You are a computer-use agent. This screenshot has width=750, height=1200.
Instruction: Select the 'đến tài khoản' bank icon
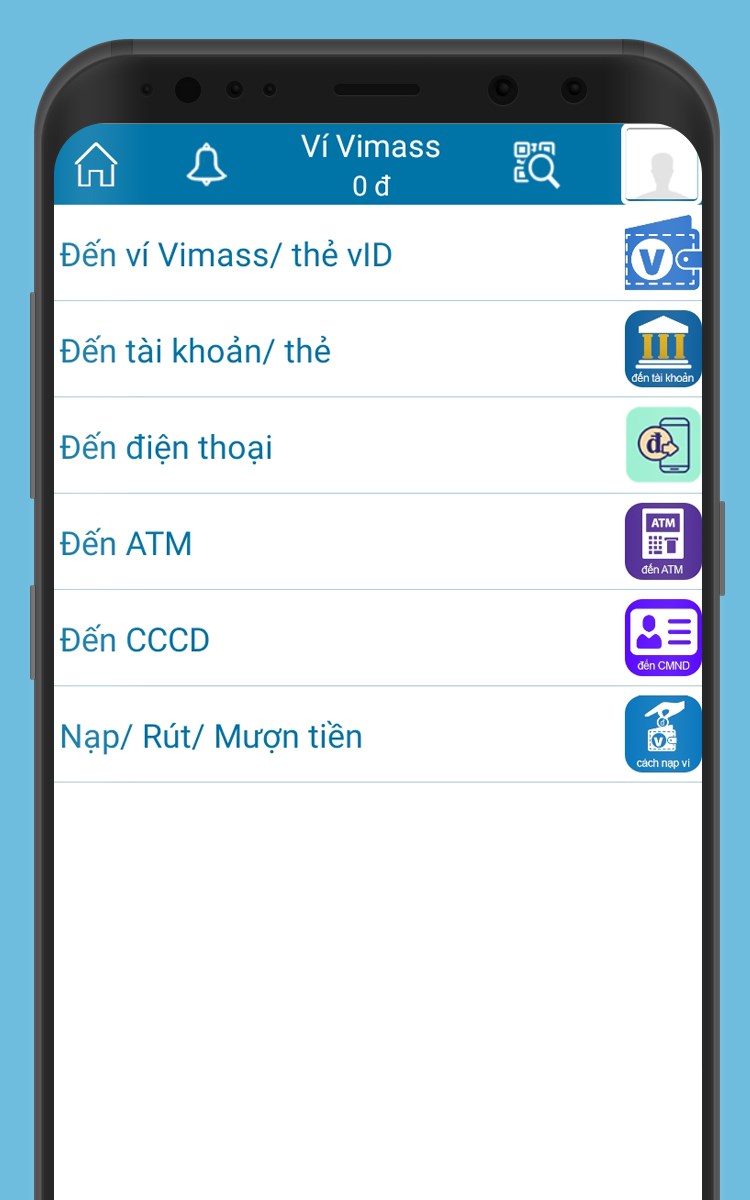pos(662,349)
